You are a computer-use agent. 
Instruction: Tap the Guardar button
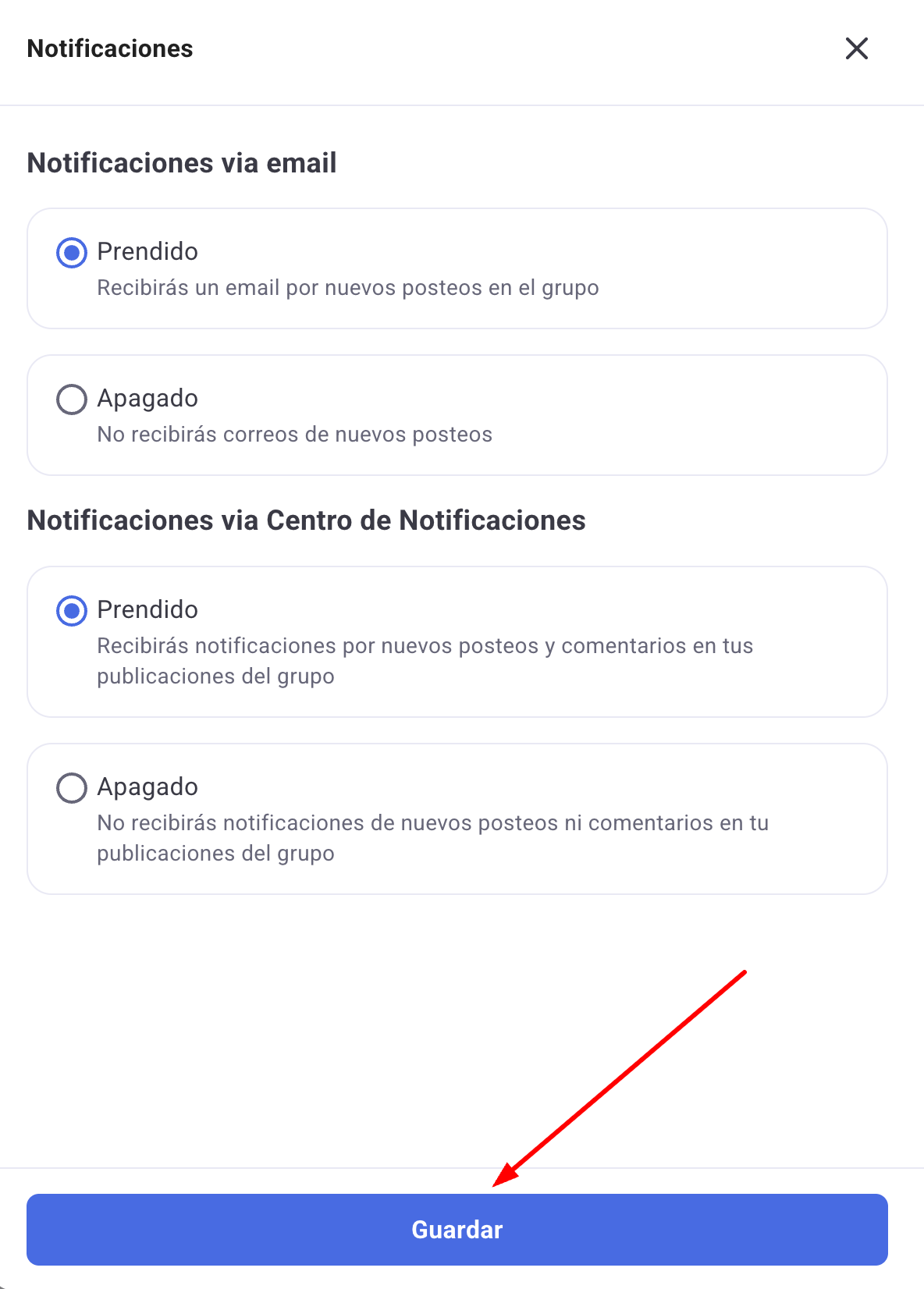coord(457,1230)
